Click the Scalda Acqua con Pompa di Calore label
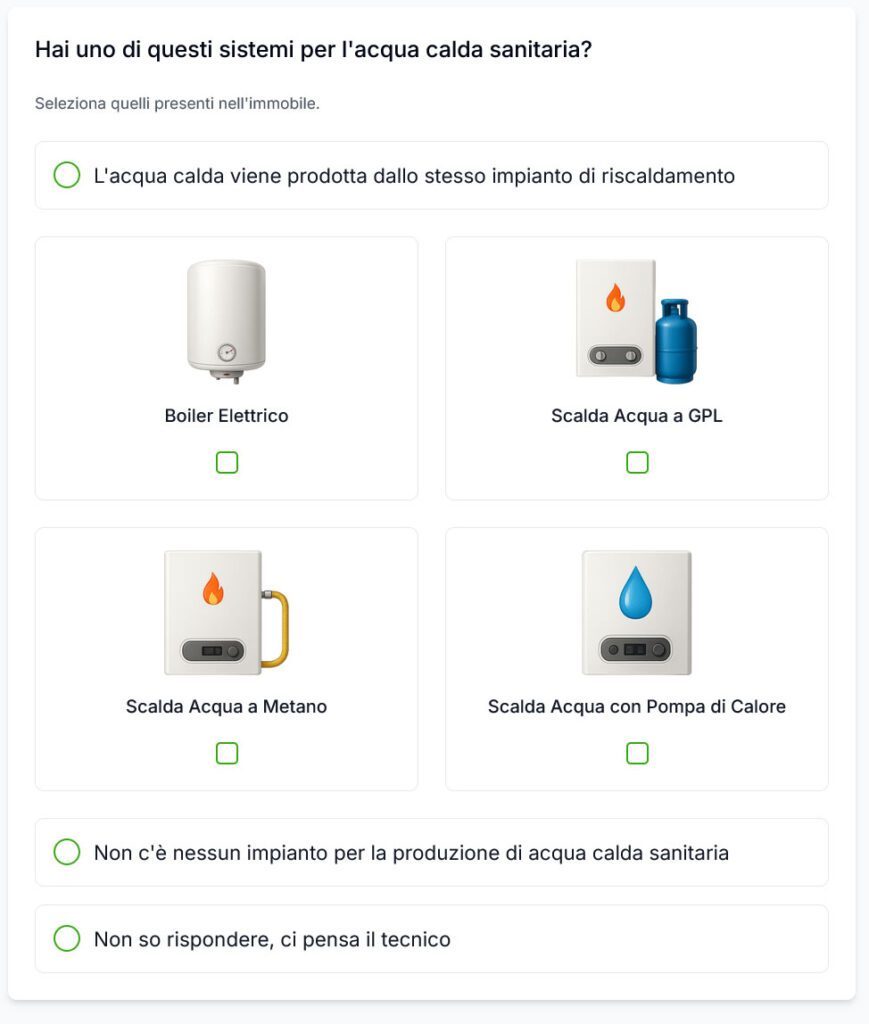The height and width of the screenshot is (1024, 869). pos(637,705)
